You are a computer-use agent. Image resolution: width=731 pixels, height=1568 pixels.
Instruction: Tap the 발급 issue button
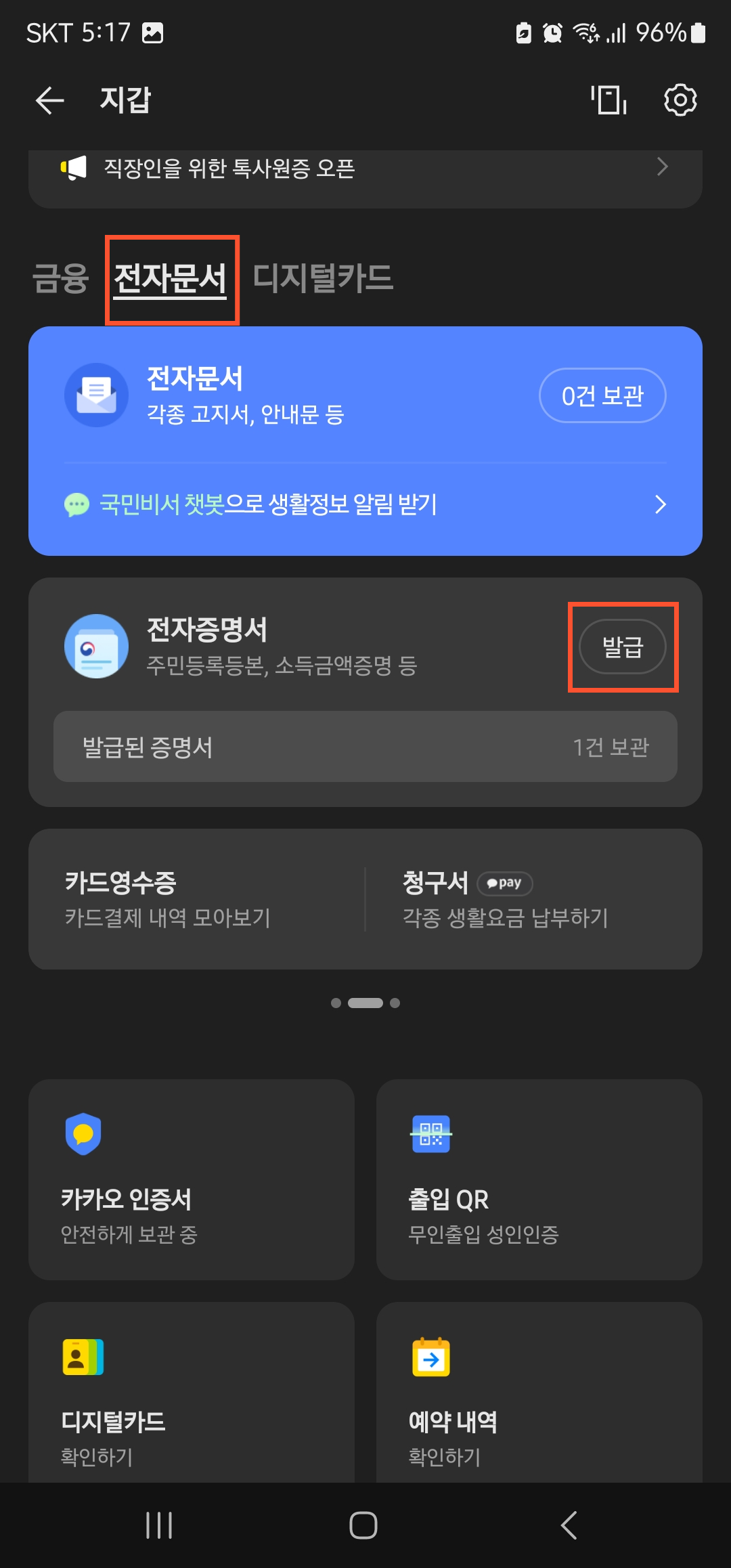[623, 646]
